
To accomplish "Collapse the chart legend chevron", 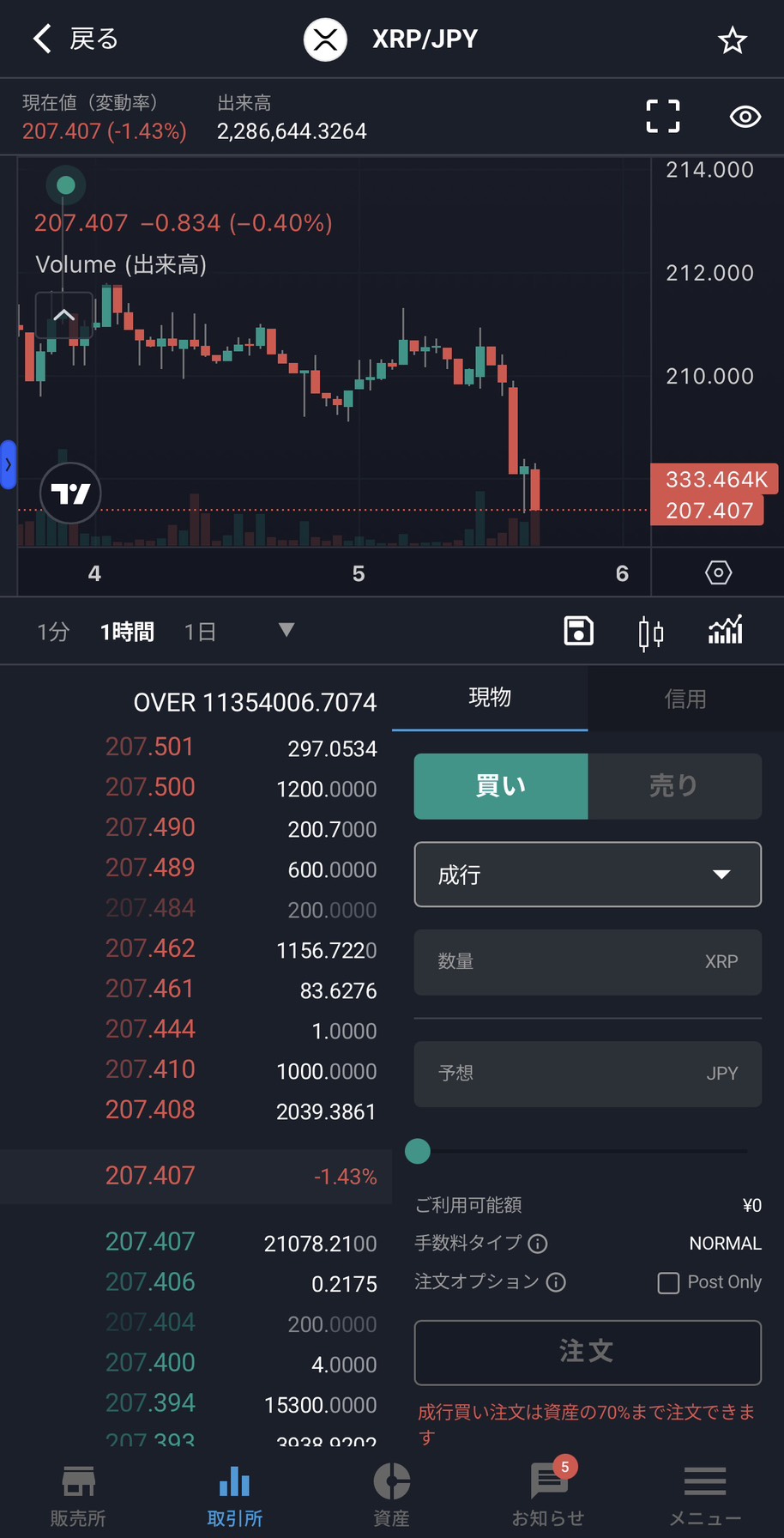I will (x=63, y=314).
